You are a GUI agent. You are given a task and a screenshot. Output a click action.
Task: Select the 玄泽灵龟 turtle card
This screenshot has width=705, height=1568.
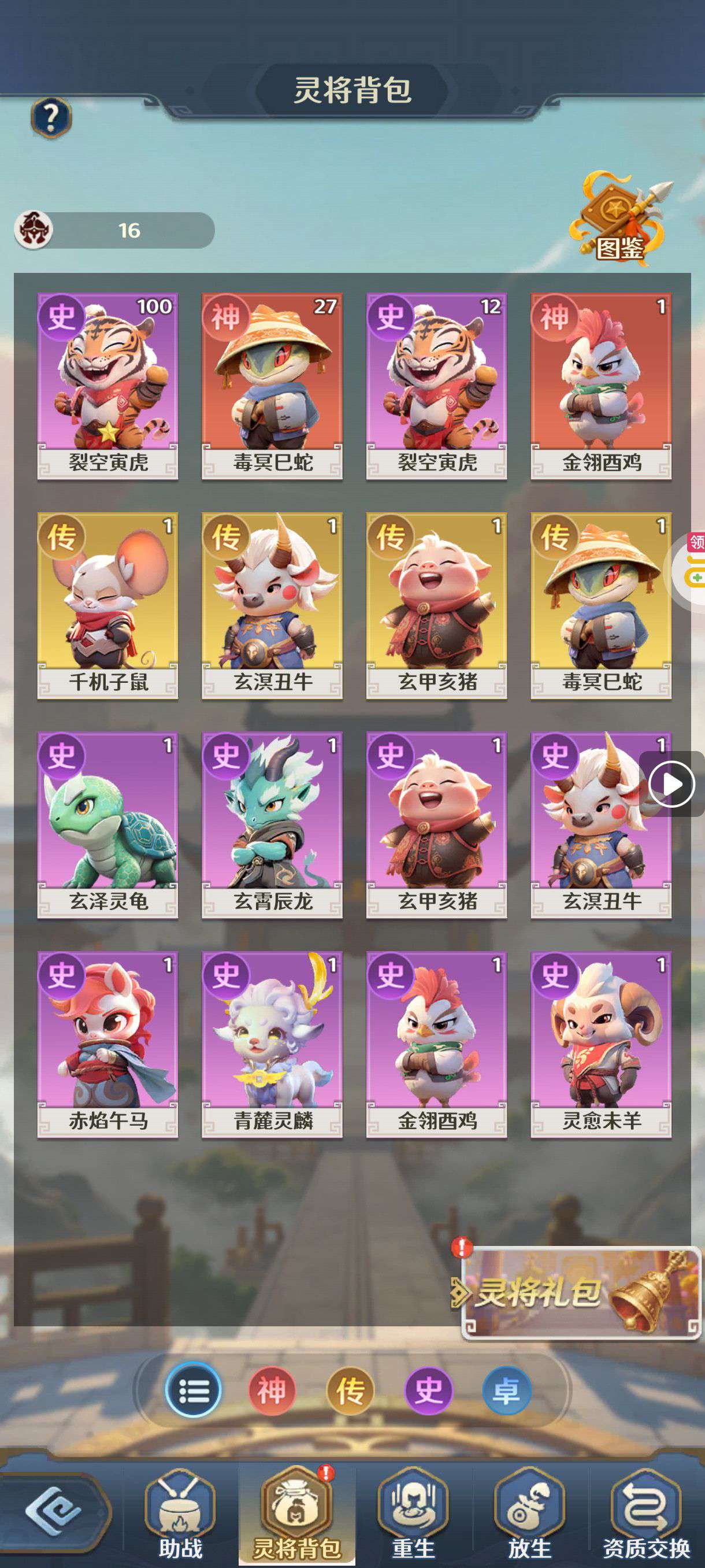(x=107, y=824)
